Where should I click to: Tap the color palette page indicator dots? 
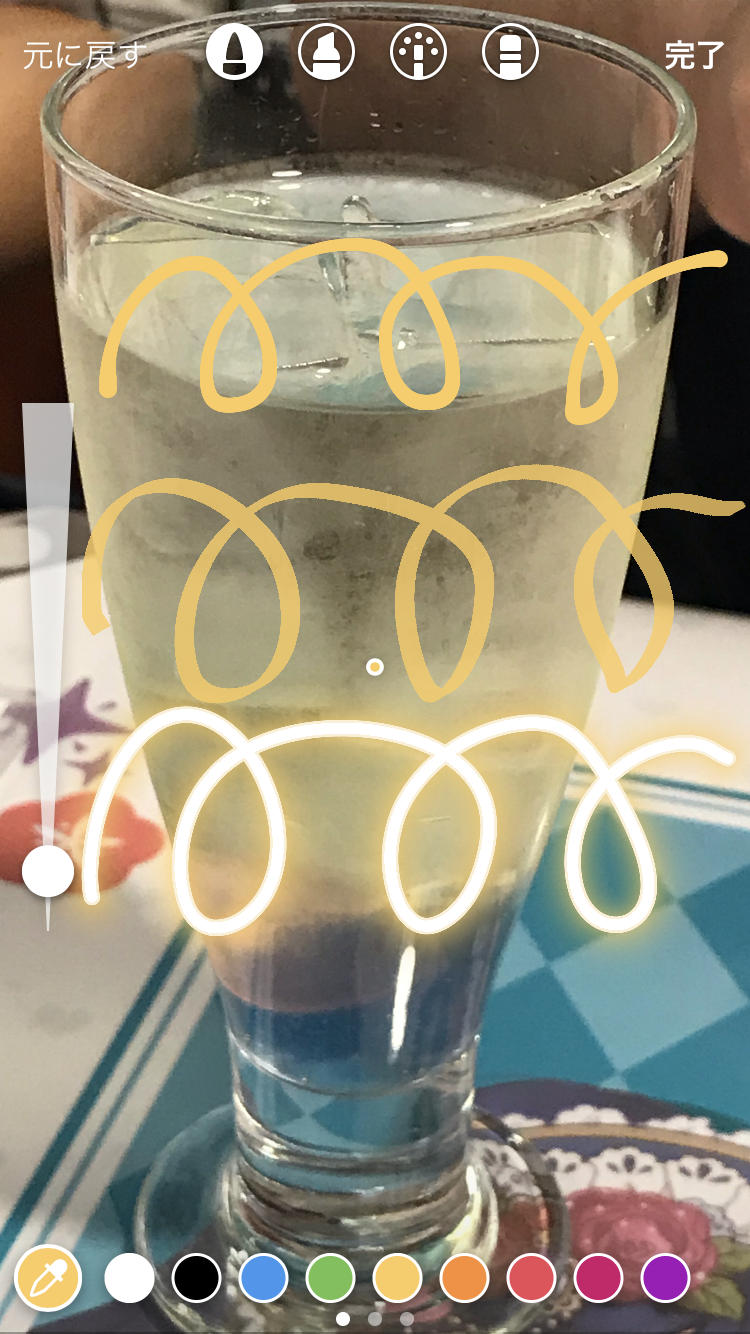[375, 1319]
